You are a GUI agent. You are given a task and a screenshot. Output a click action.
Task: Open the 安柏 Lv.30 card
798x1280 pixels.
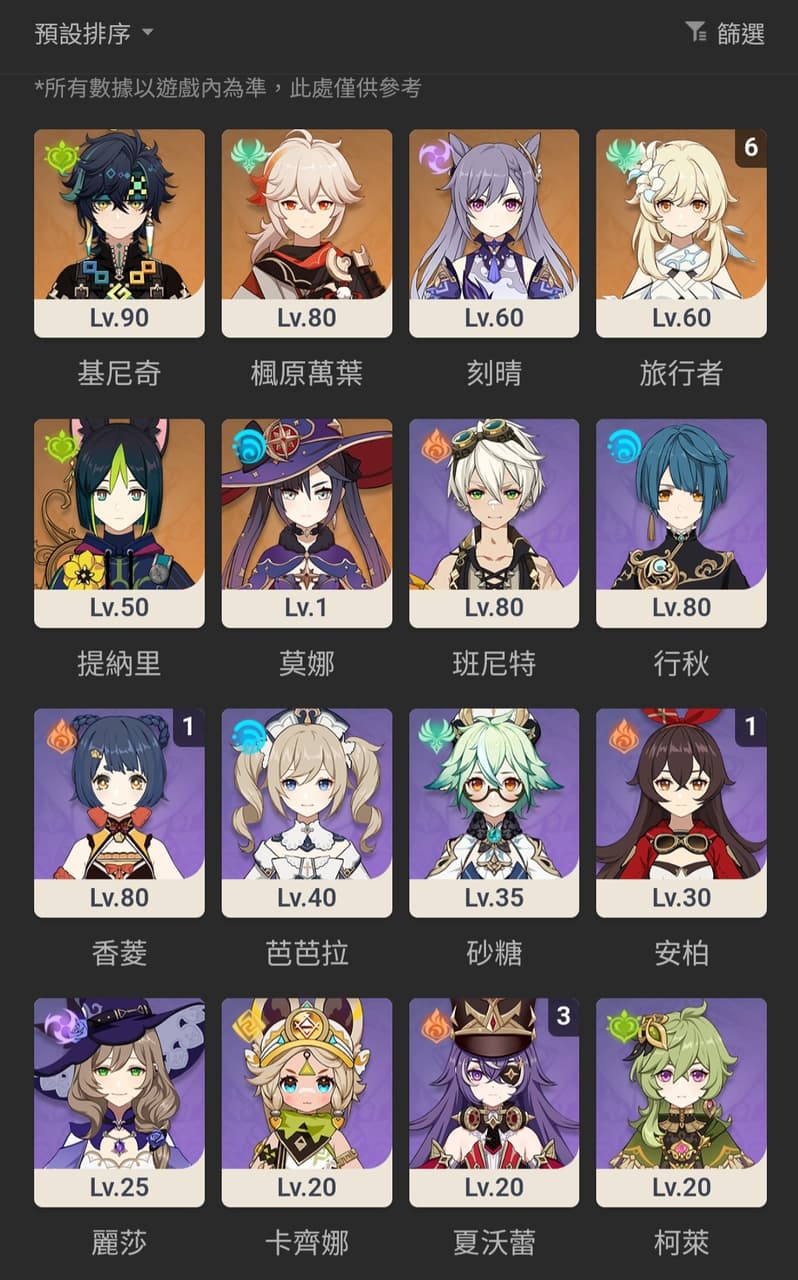tap(681, 813)
